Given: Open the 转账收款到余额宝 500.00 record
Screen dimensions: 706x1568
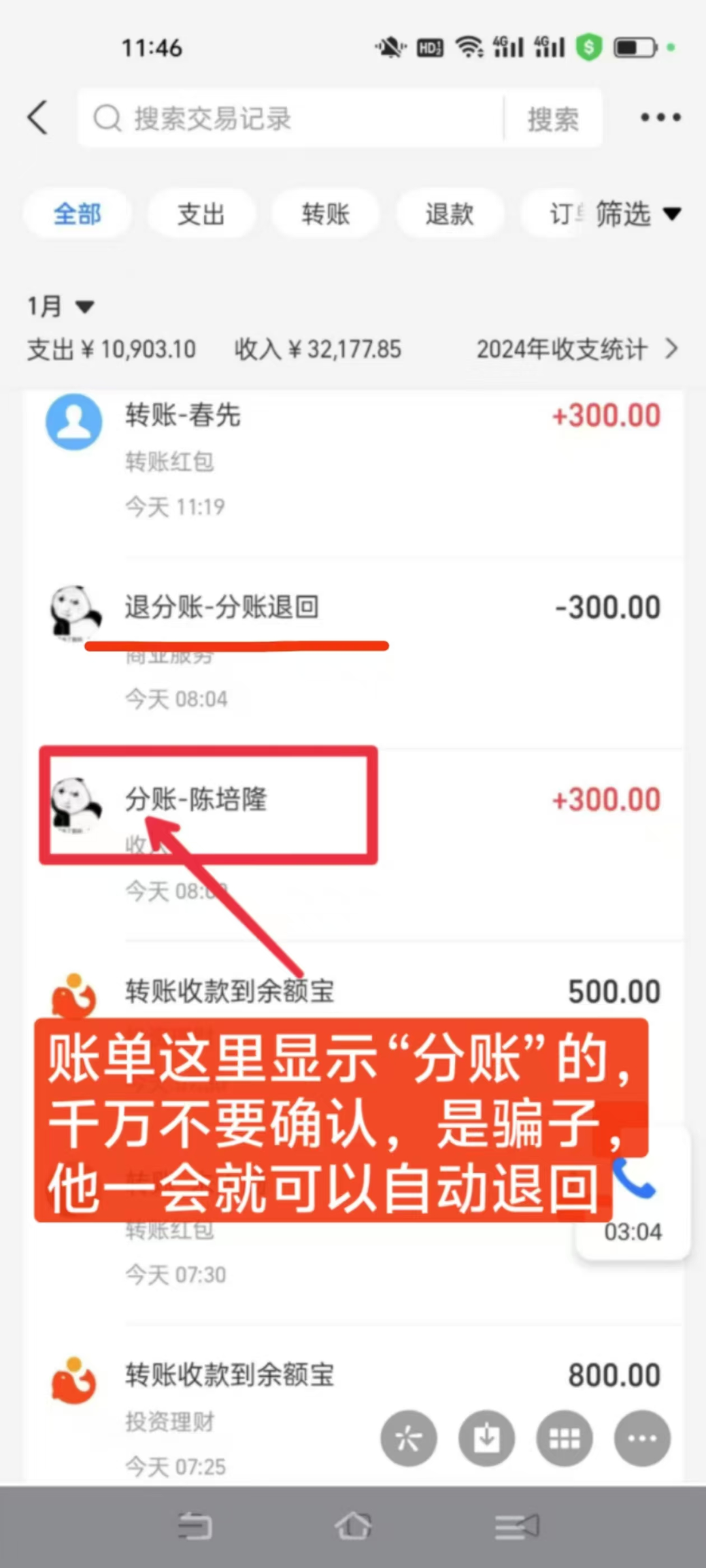Looking at the screenshot, I should (x=353, y=992).
